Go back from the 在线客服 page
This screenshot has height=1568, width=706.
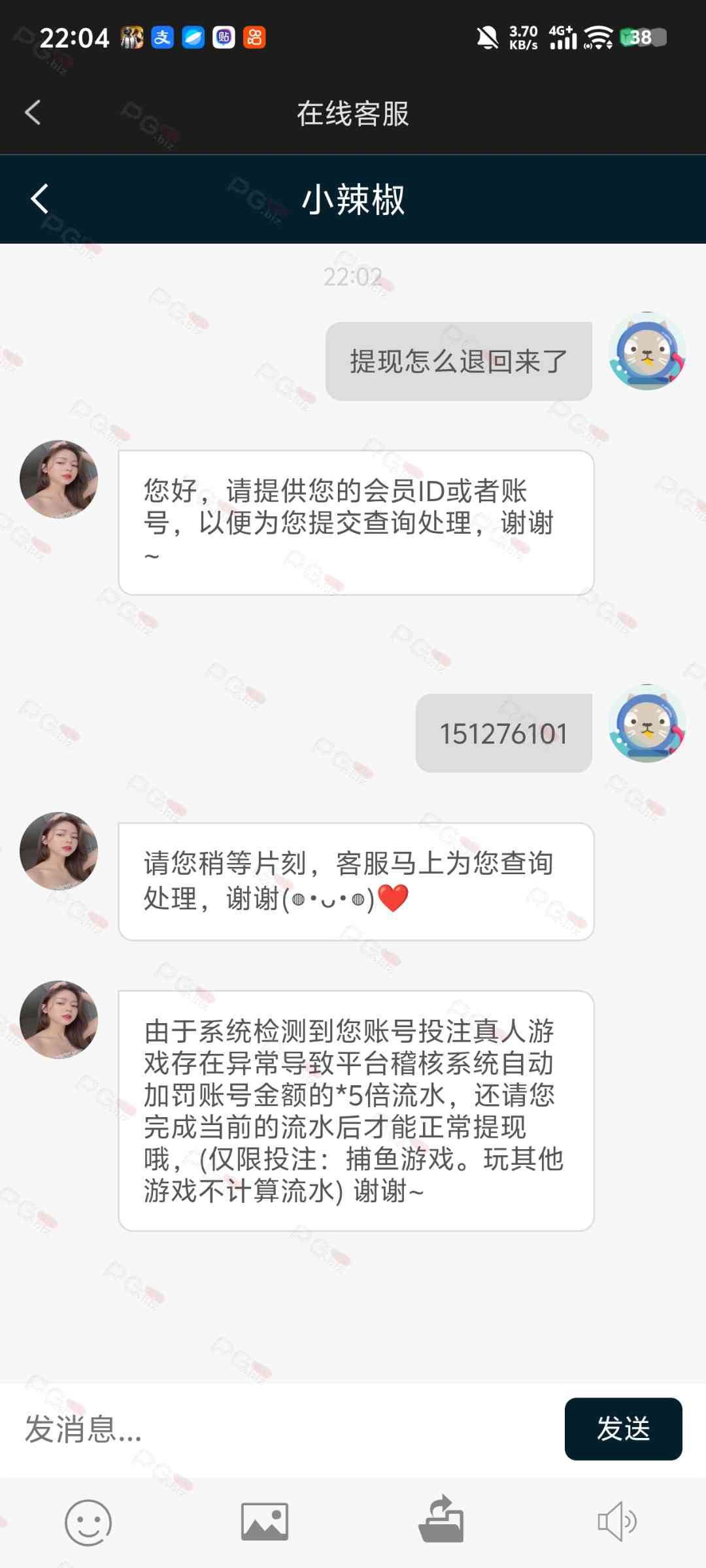[33, 112]
